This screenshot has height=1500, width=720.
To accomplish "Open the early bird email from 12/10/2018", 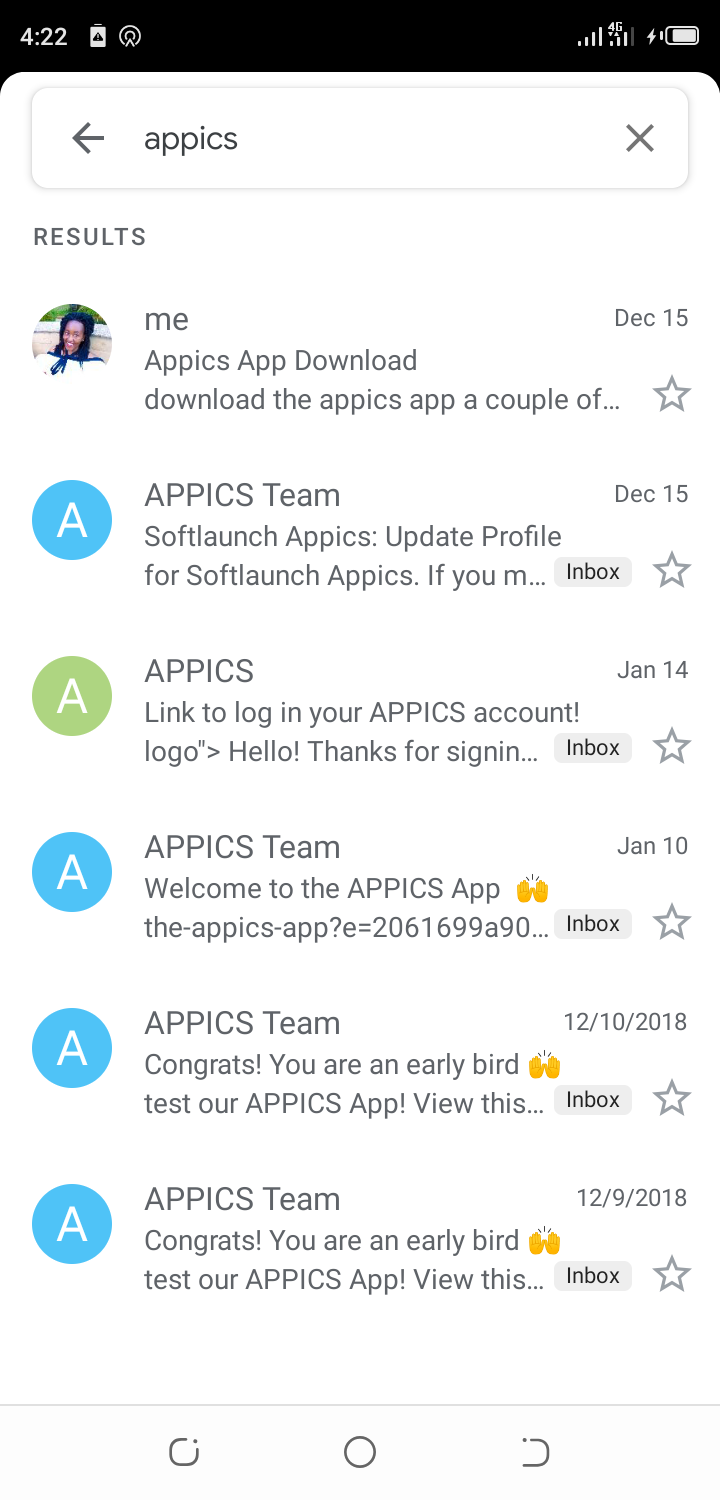I will 360,1063.
